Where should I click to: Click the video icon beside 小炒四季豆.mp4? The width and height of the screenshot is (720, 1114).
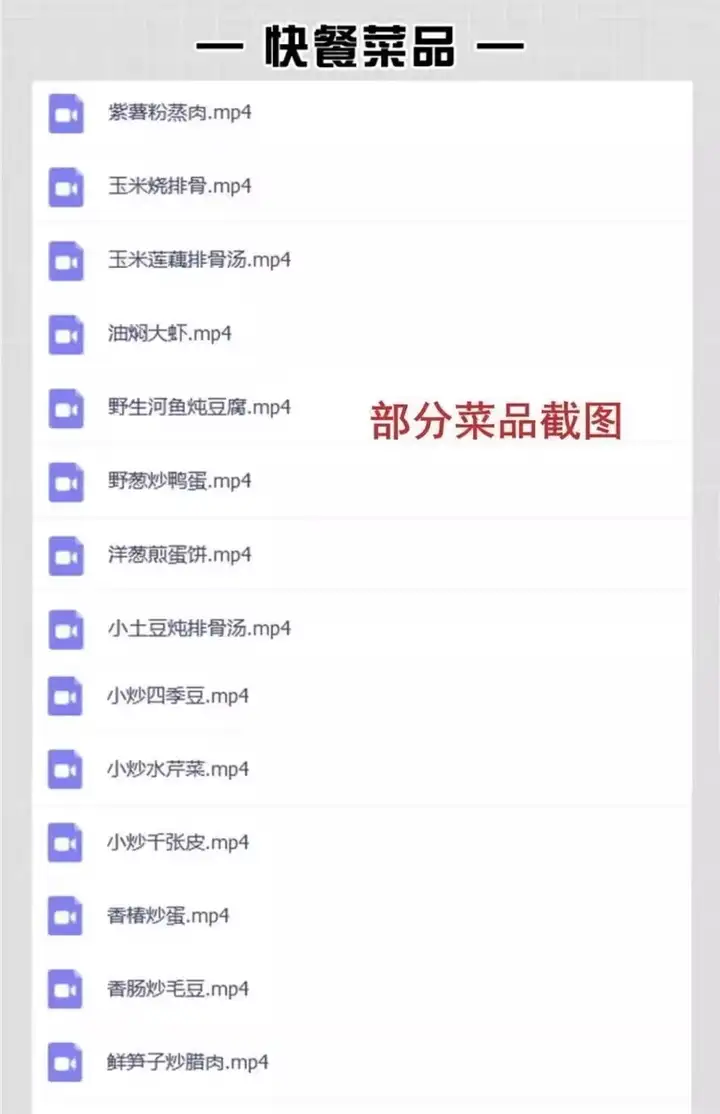66,696
